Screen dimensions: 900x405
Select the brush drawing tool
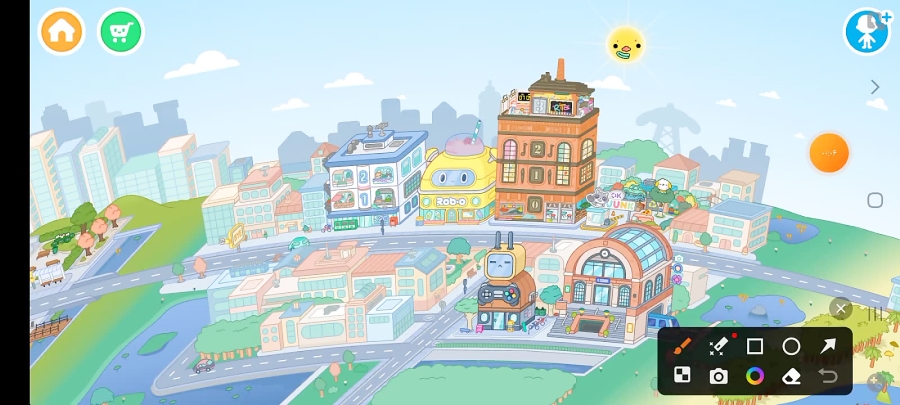click(682, 346)
